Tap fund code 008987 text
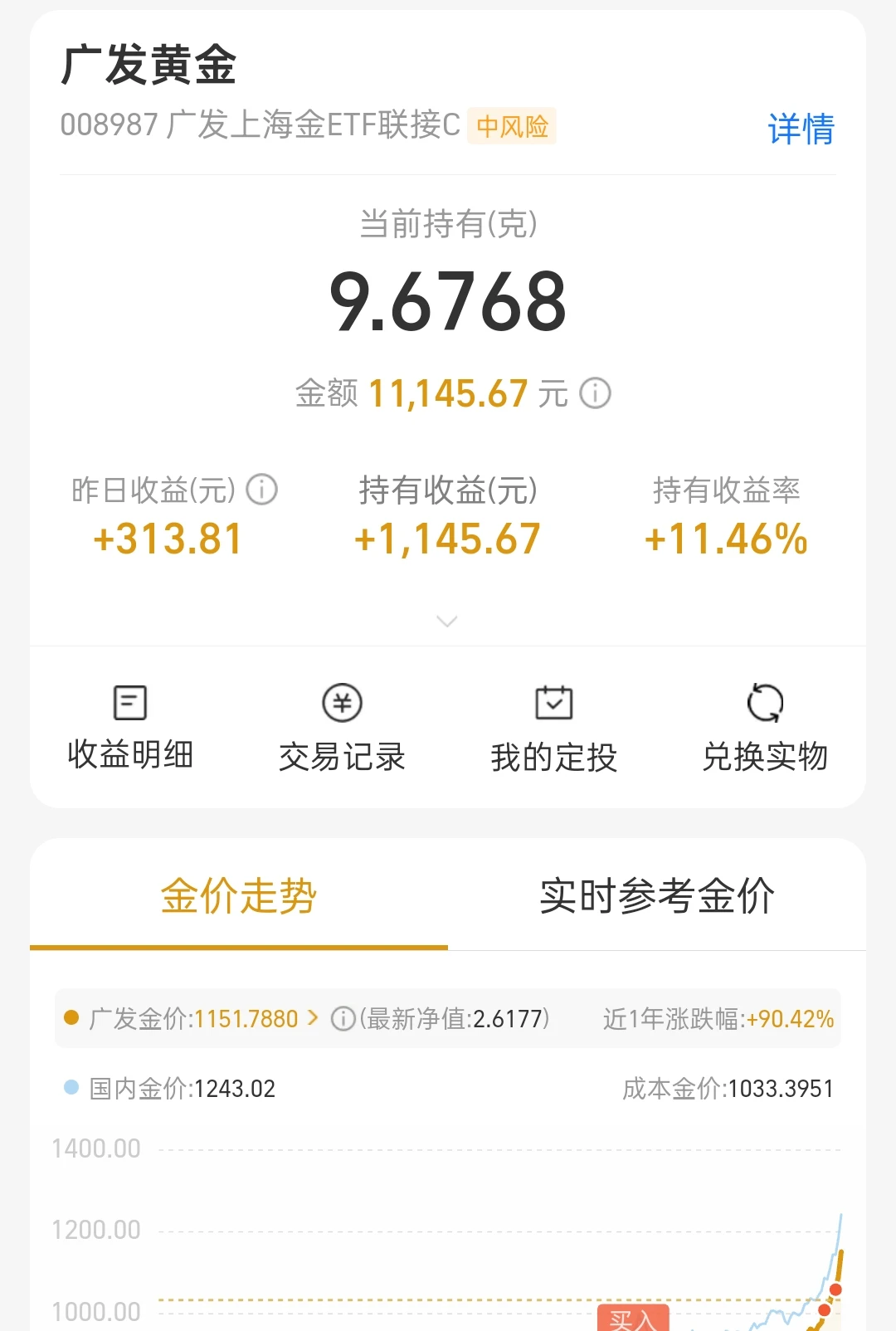The width and height of the screenshot is (896, 1331). (x=108, y=125)
